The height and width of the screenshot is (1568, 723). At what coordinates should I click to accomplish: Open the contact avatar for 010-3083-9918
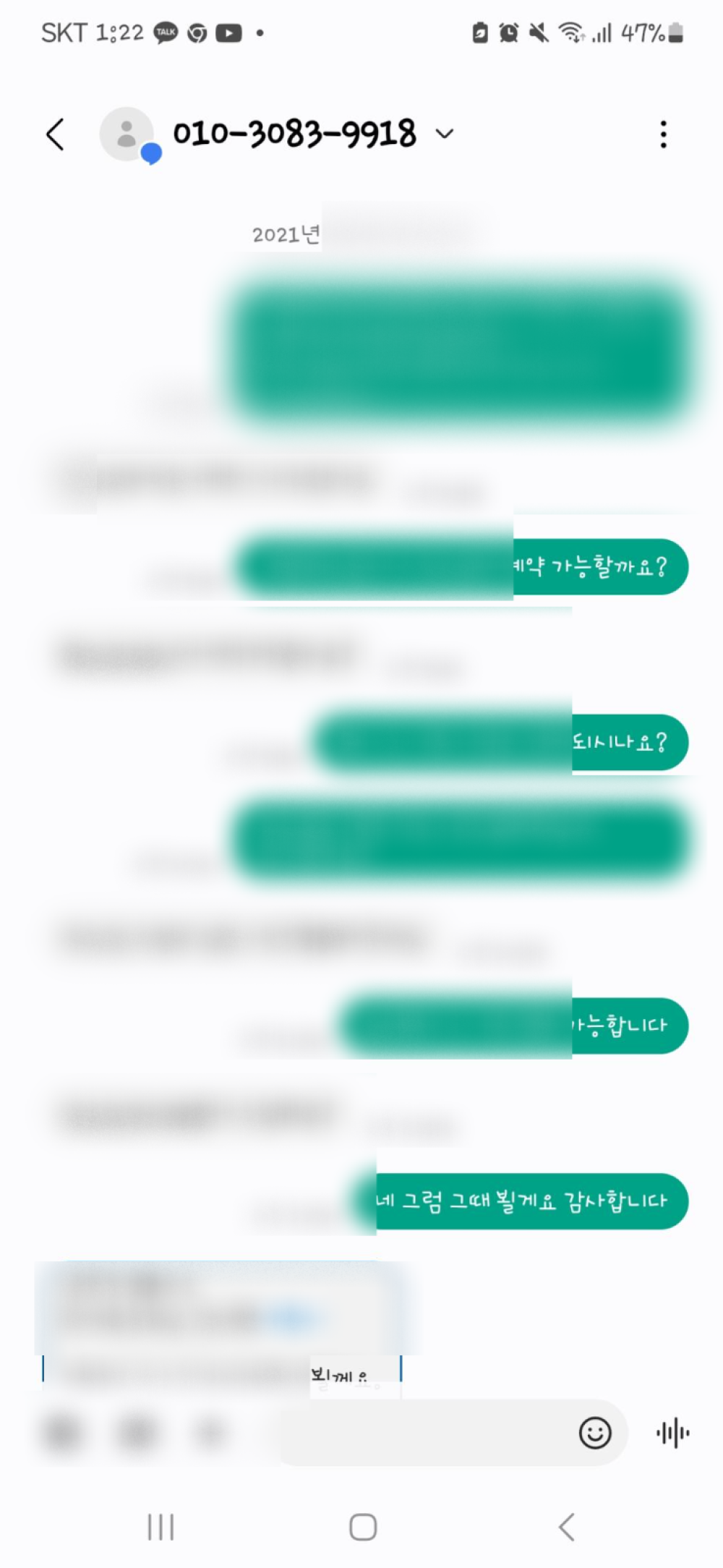coord(127,135)
